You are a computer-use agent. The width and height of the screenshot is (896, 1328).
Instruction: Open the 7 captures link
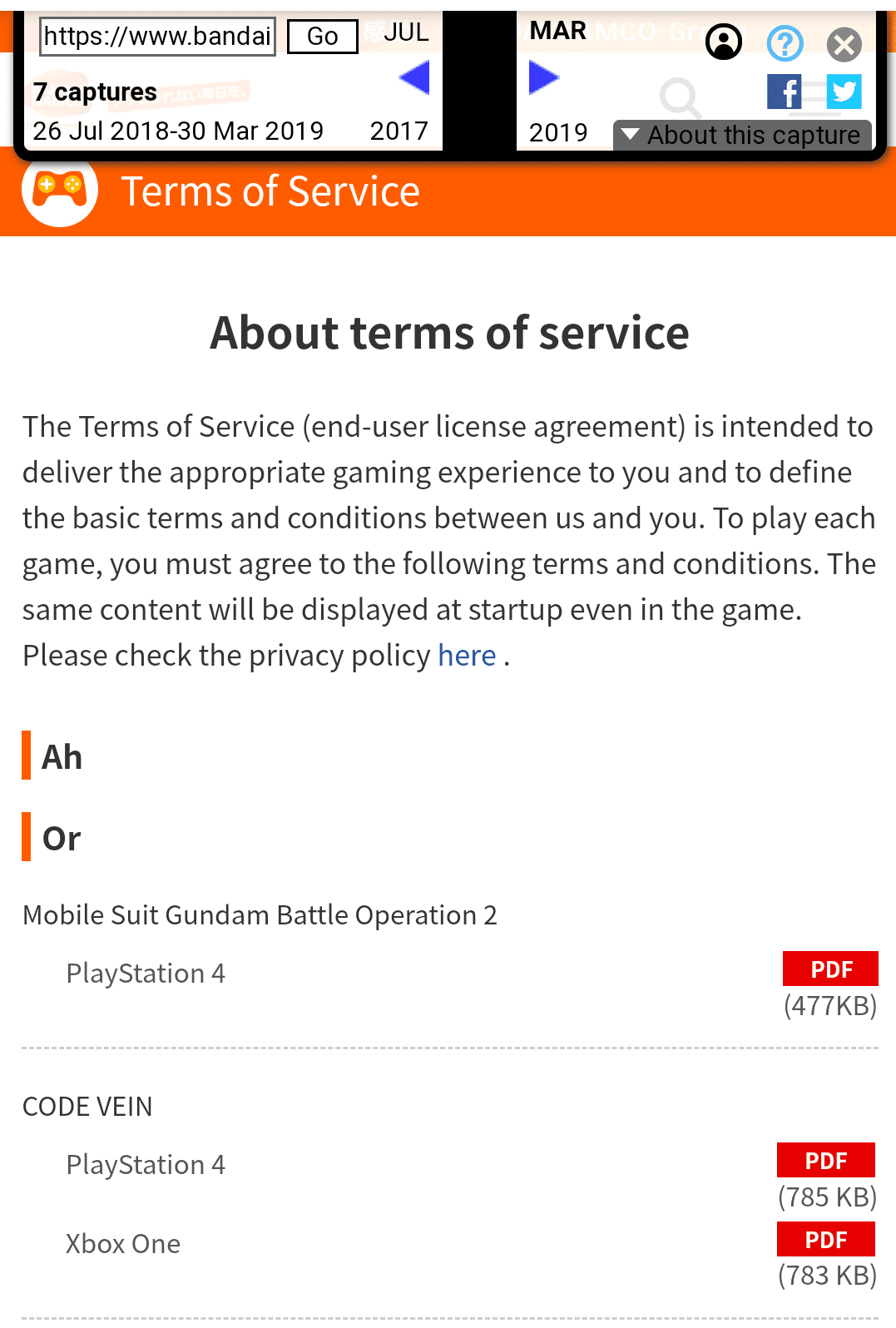coord(95,92)
